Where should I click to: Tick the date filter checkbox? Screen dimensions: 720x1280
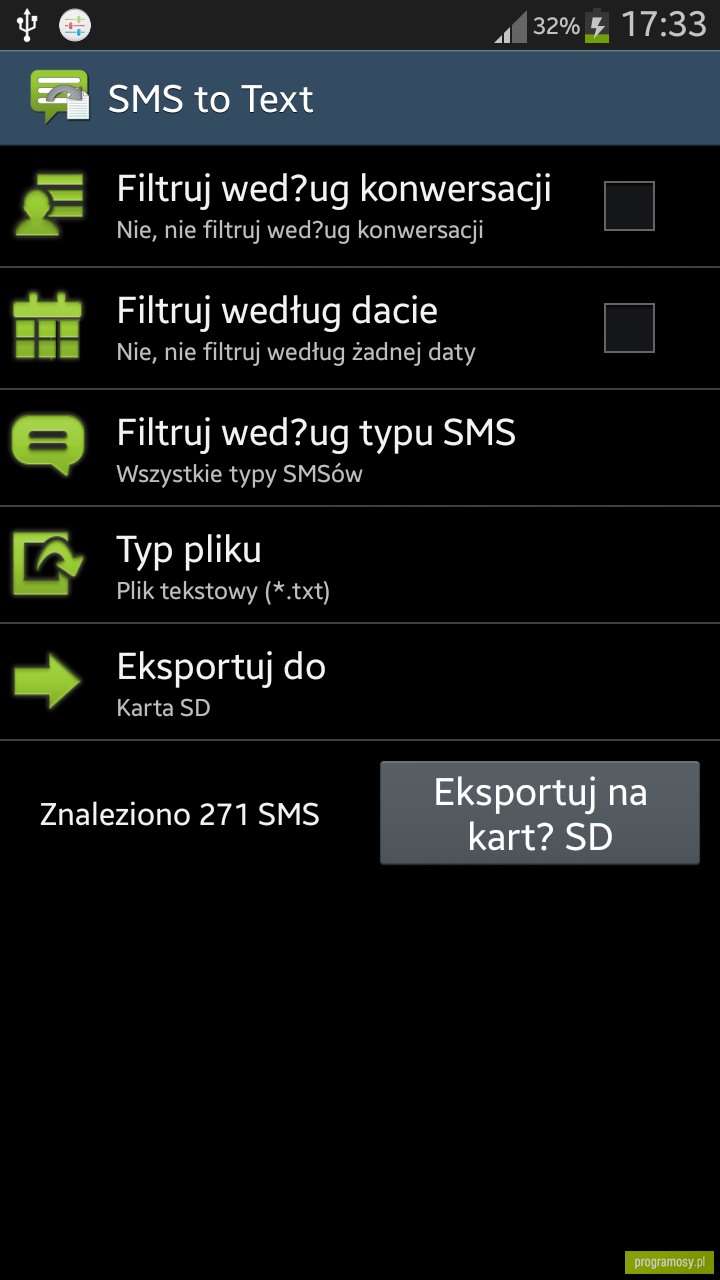click(629, 328)
